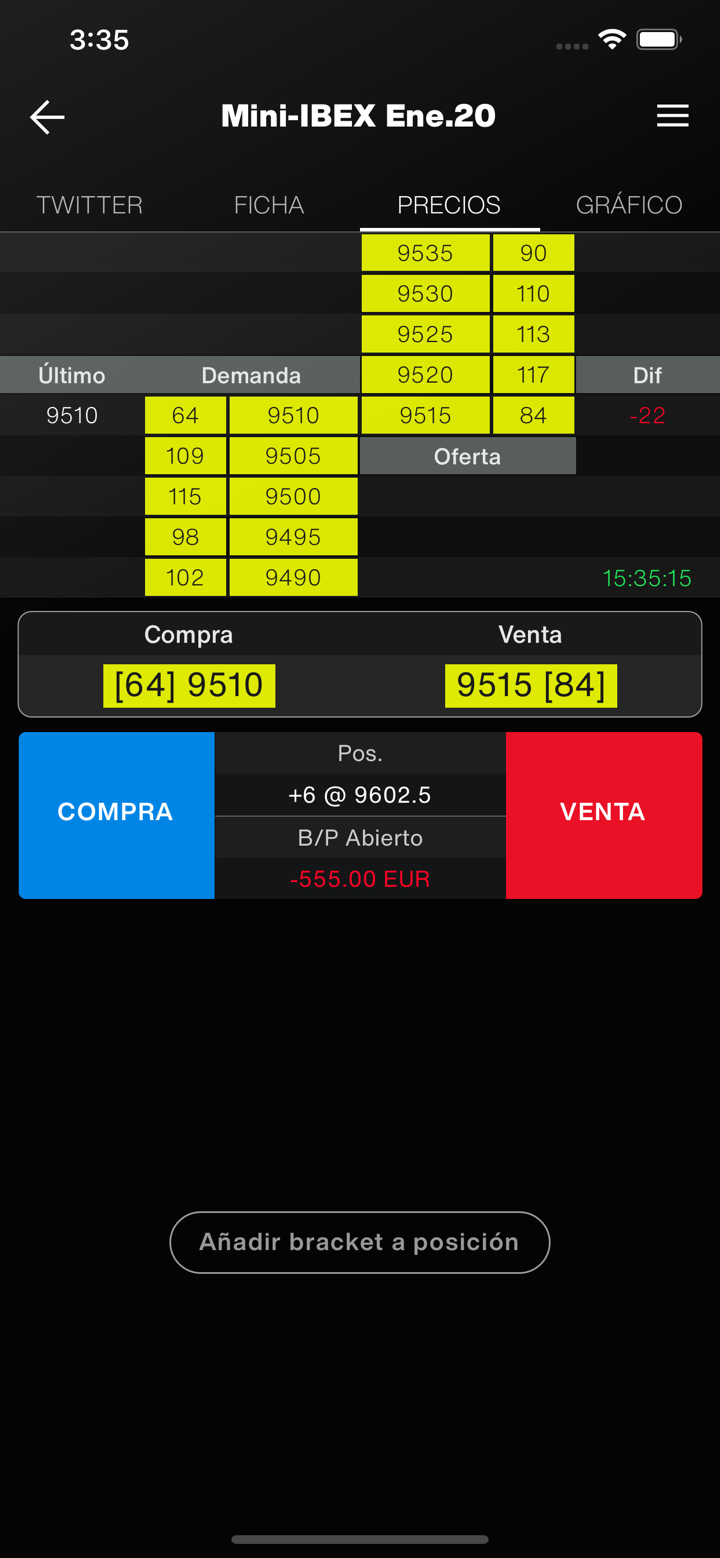This screenshot has height=1558, width=720.
Task: Select the PRECIOS tab
Action: click(449, 205)
